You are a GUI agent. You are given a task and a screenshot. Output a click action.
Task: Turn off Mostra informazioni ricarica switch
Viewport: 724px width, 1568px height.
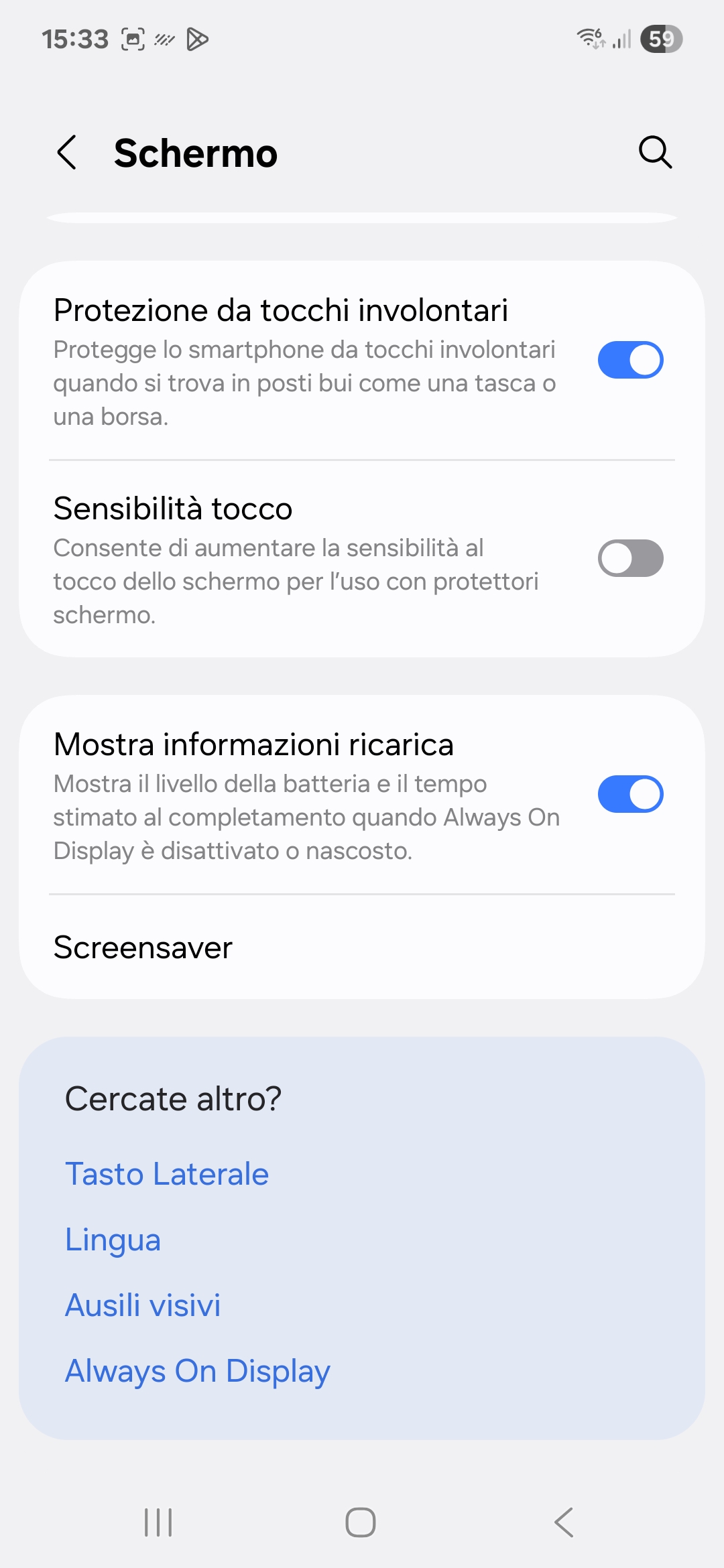(x=630, y=794)
